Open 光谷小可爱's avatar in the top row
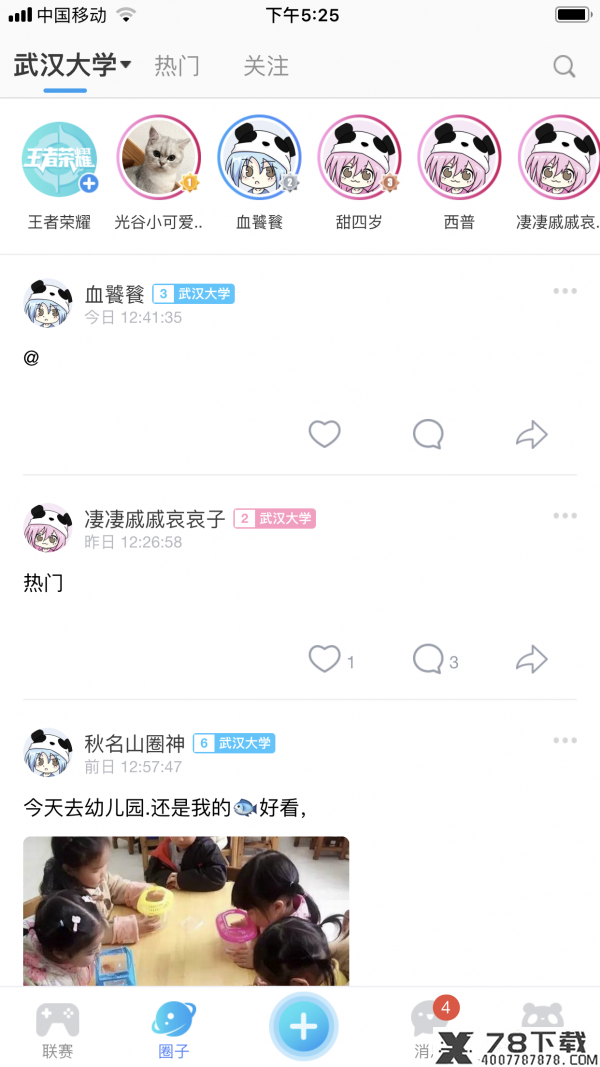This screenshot has width=600, height=1067. click(159, 155)
